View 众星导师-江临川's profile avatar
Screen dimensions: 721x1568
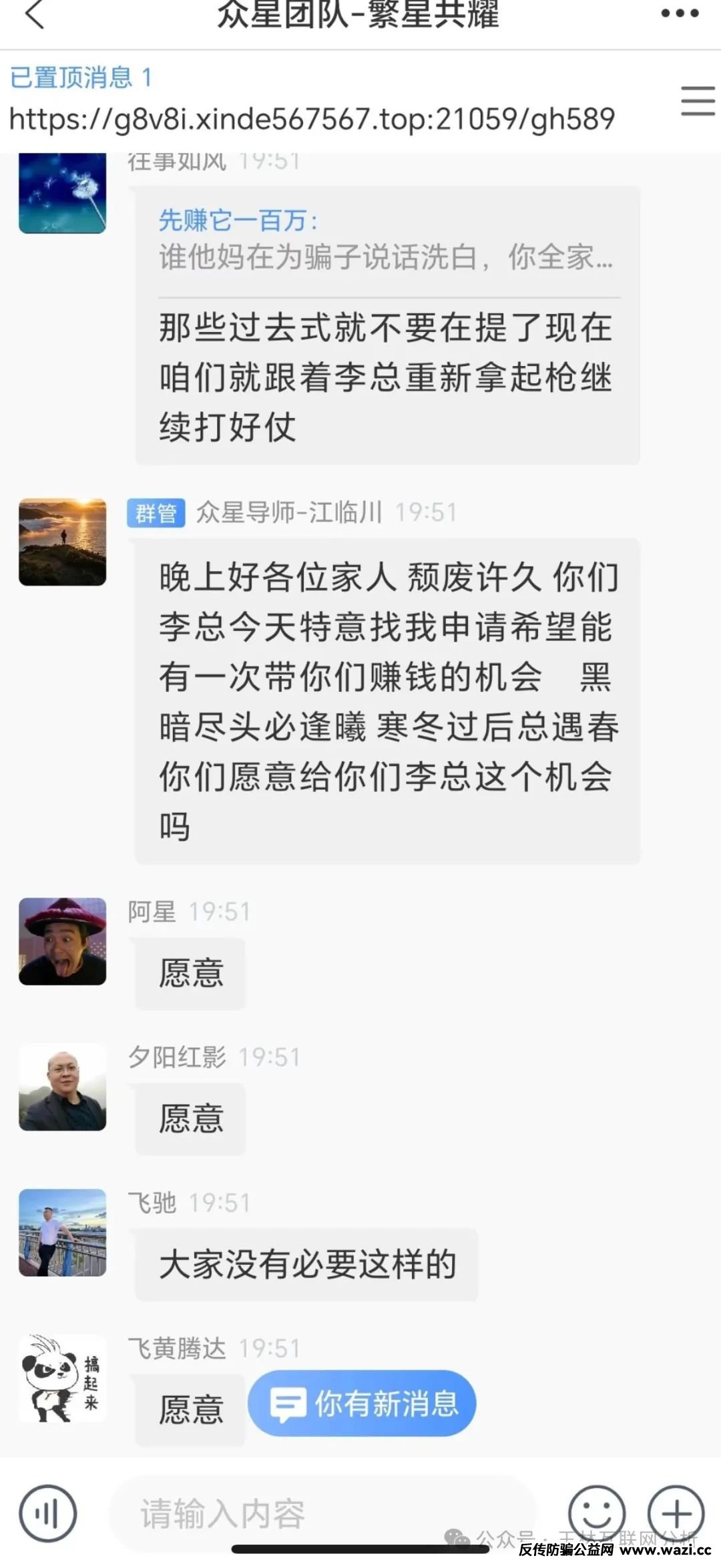63,542
